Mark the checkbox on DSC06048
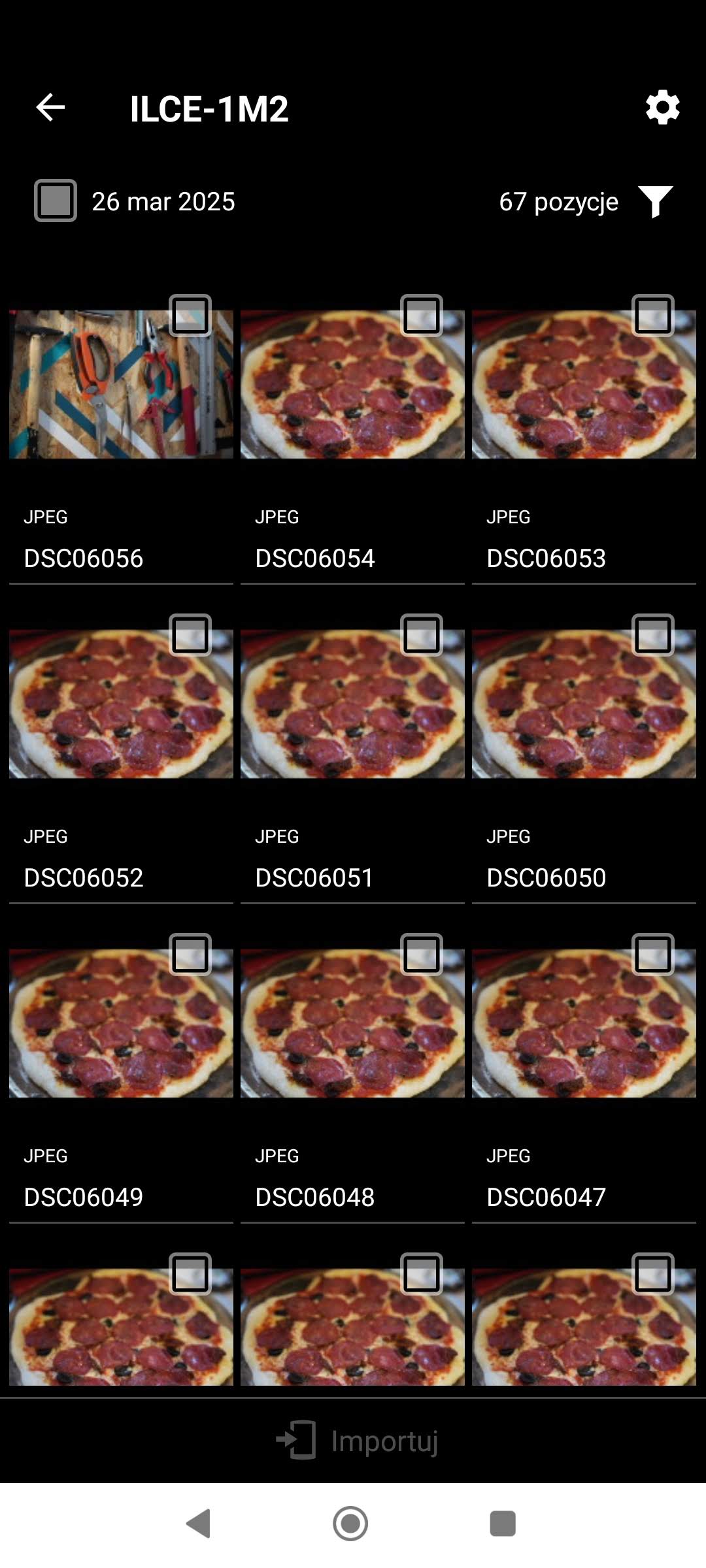 coord(422,955)
